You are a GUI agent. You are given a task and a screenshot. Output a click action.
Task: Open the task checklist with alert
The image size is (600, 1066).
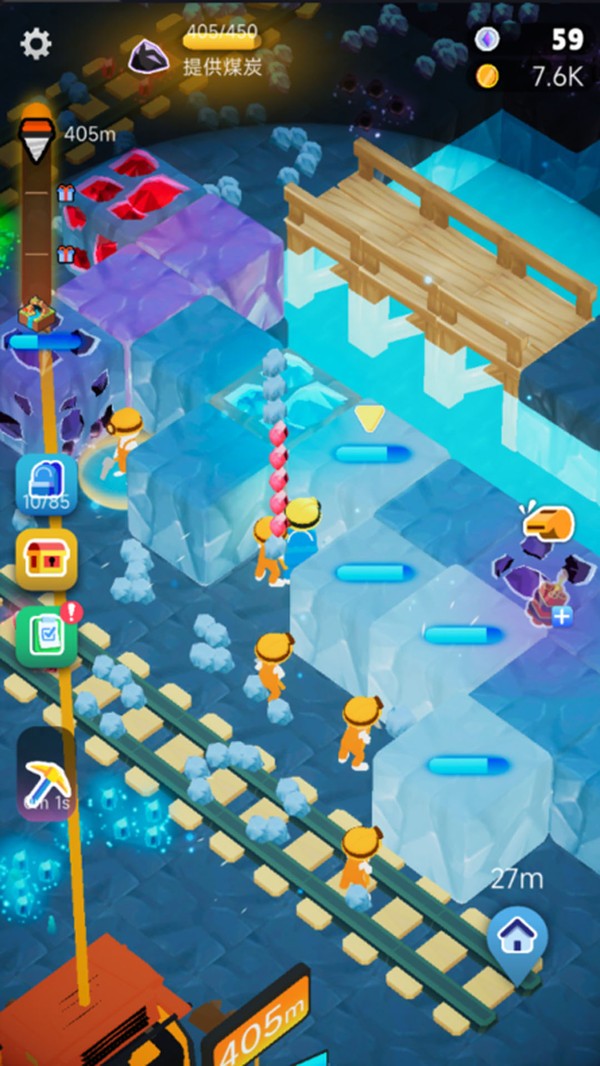tap(46, 636)
